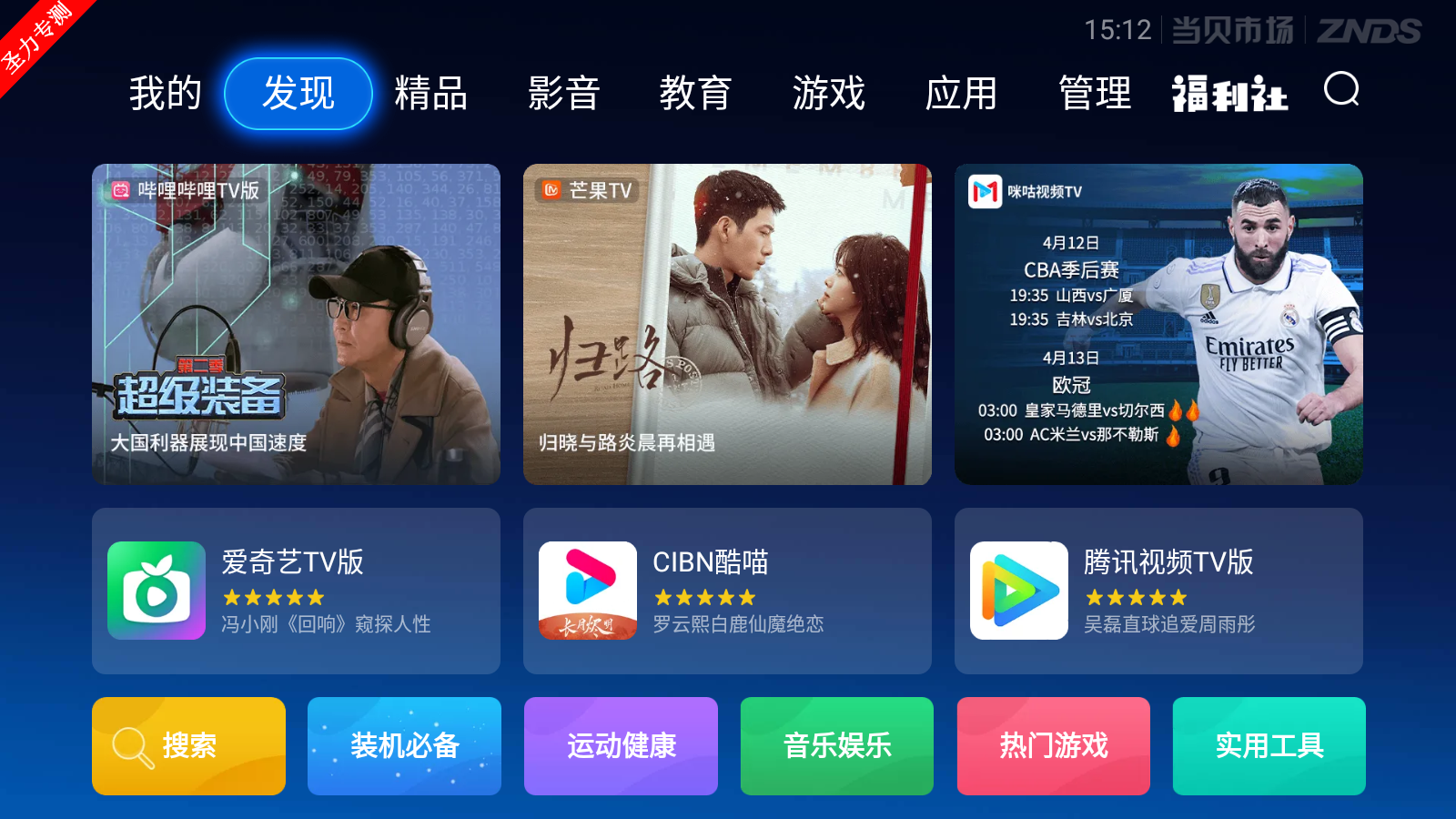Screen dimensions: 1456x819
Task: Open the 福利社 tab
Action: coord(1229,94)
